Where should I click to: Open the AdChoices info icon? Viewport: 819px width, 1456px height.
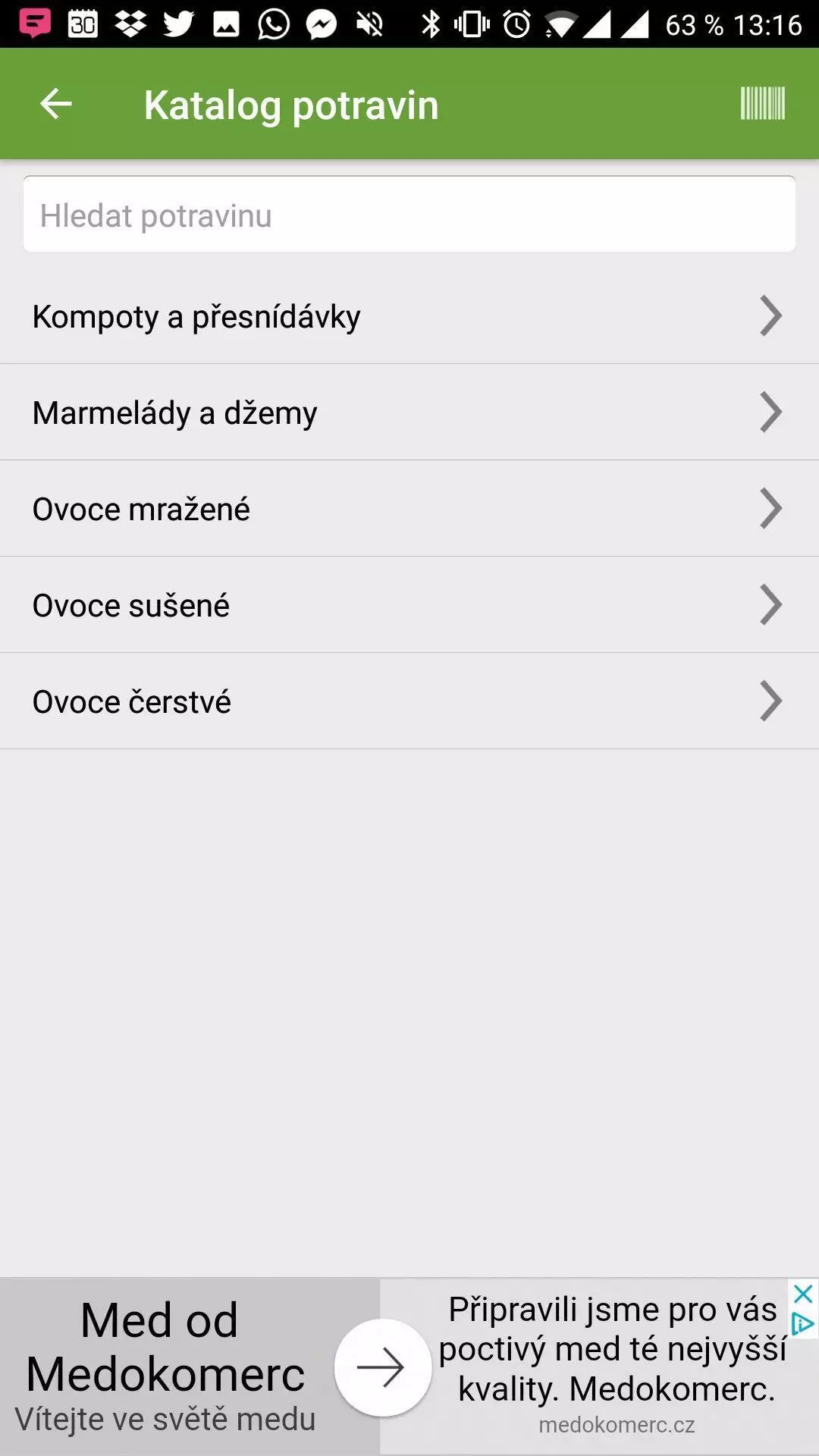click(x=803, y=1324)
